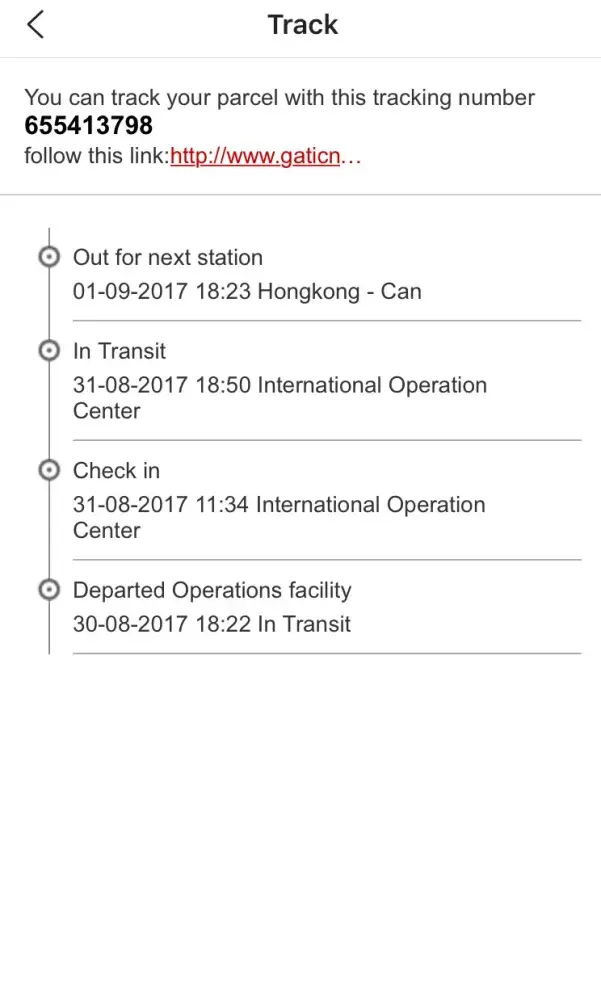Go back from the Track screen
This screenshot has height=1000, width=601.
click(x=36, y=25)
